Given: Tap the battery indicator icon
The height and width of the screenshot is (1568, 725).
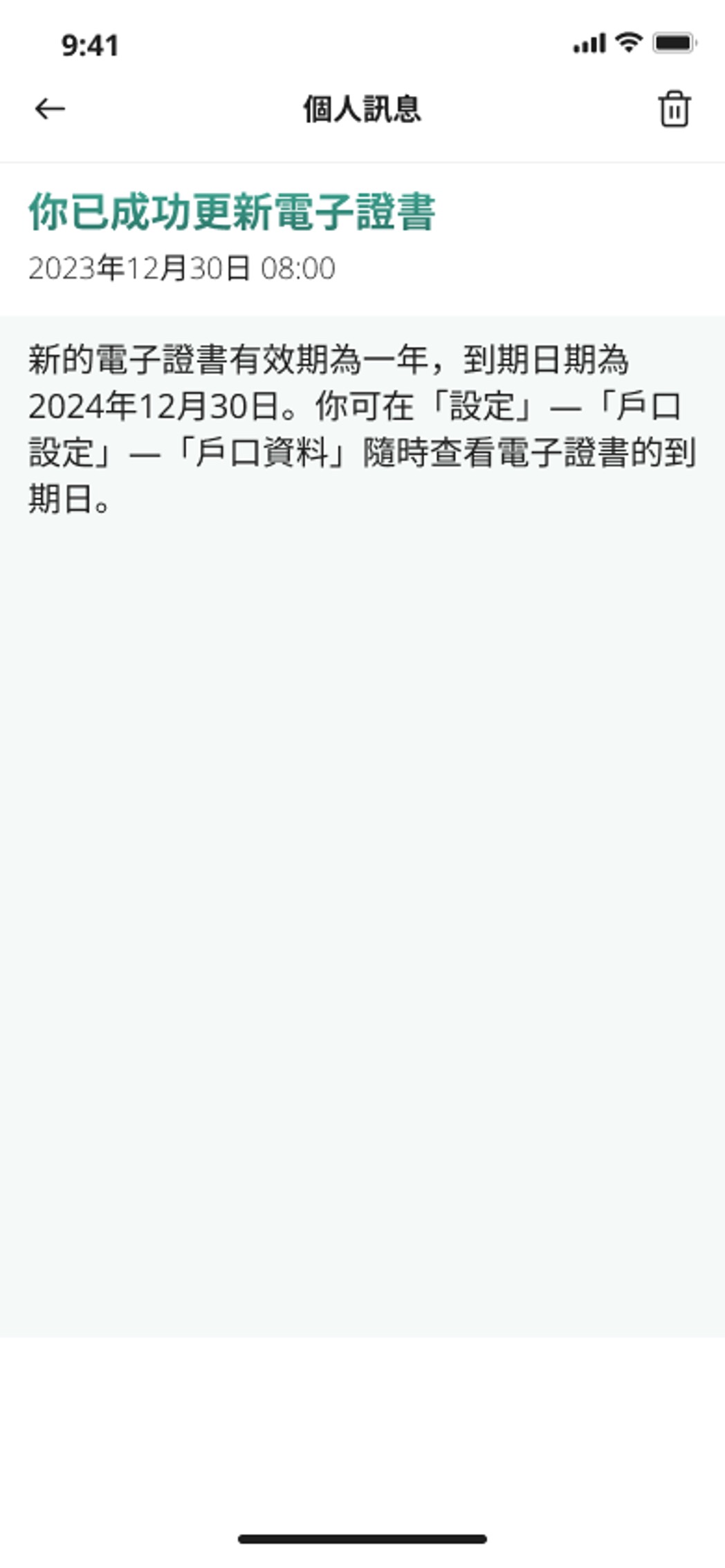Looking at the screenshot, I should coord(674,43).
